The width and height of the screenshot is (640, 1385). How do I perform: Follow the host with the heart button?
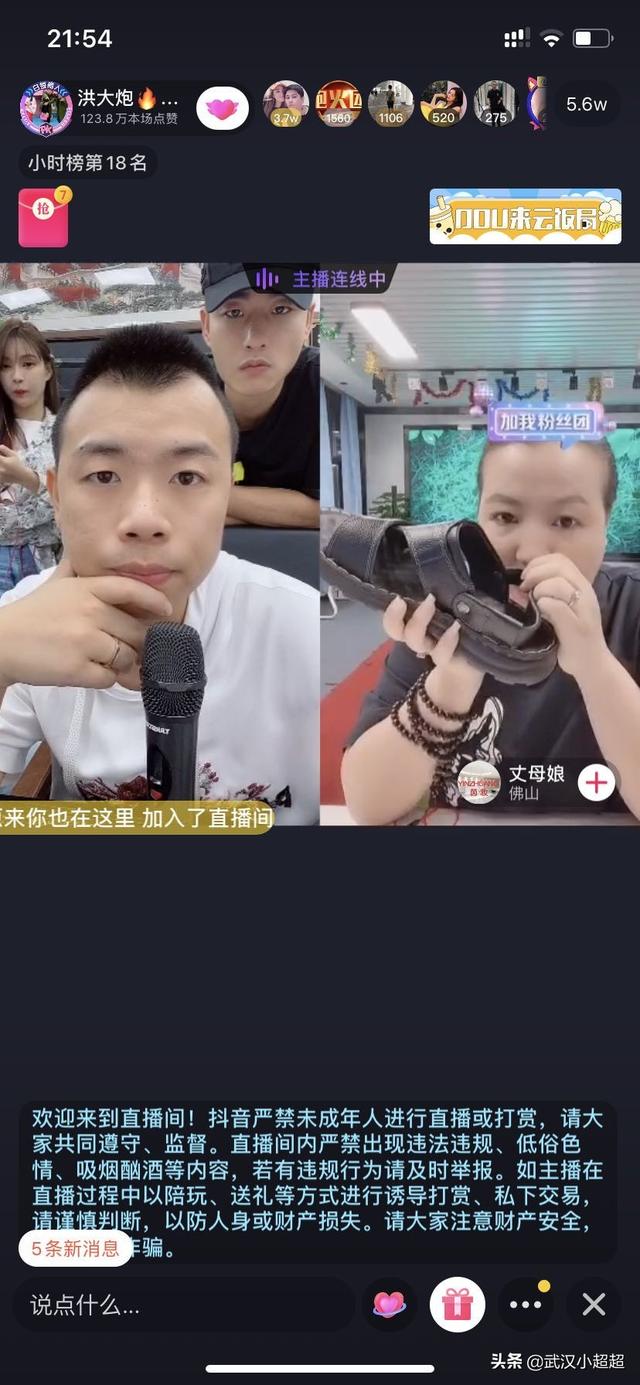click(222, 107)
